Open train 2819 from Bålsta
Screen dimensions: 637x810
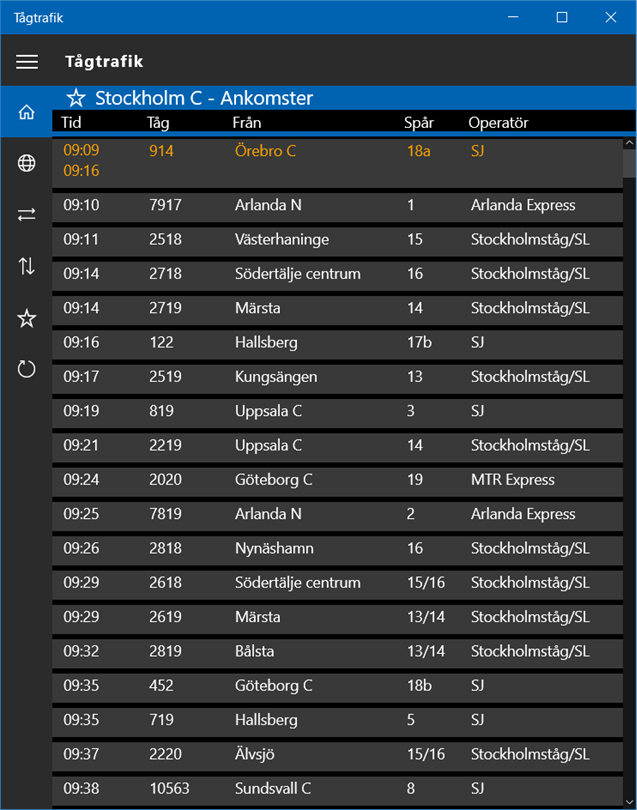click(337, 653)
